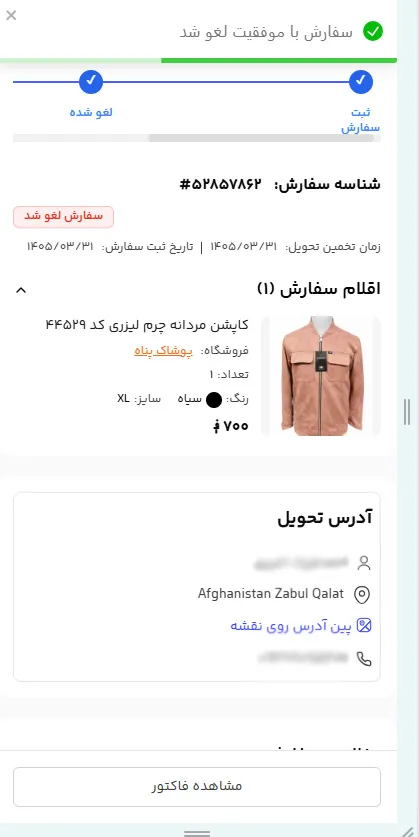Open the leather jacket product image
The image size is (419, 837).
coord(321,376)
